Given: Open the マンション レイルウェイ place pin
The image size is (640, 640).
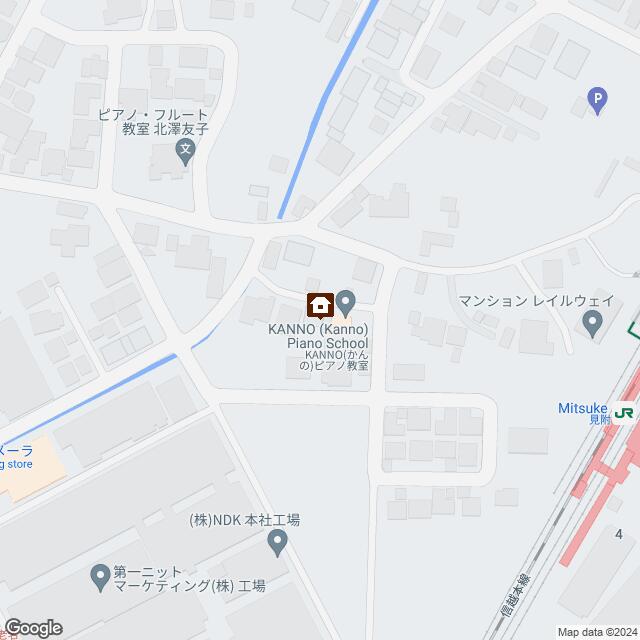Looking at the screenshot, I should point(592,323).
